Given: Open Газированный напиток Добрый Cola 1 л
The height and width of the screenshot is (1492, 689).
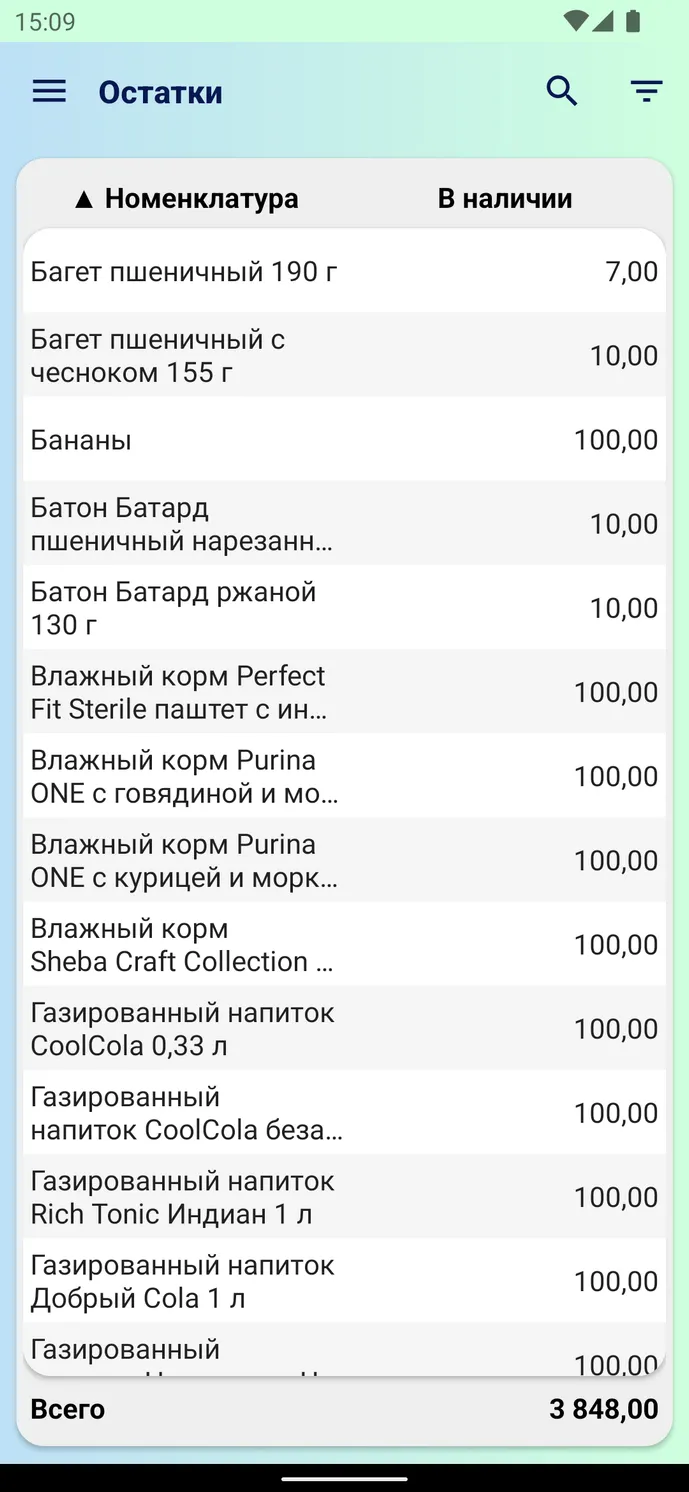Looking at the screenshot, I should (344, 1279).
